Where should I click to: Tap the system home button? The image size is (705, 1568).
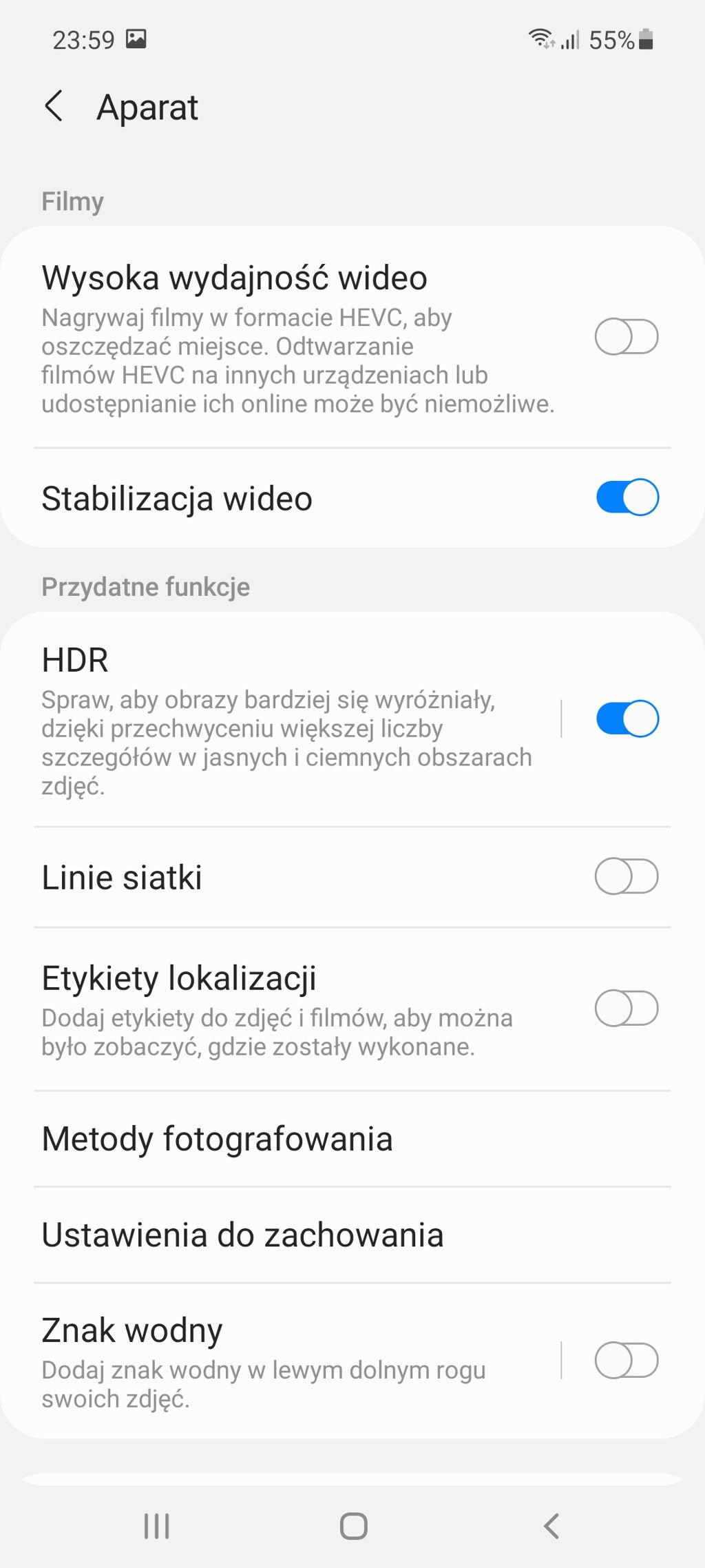[x=353, y=1526]
